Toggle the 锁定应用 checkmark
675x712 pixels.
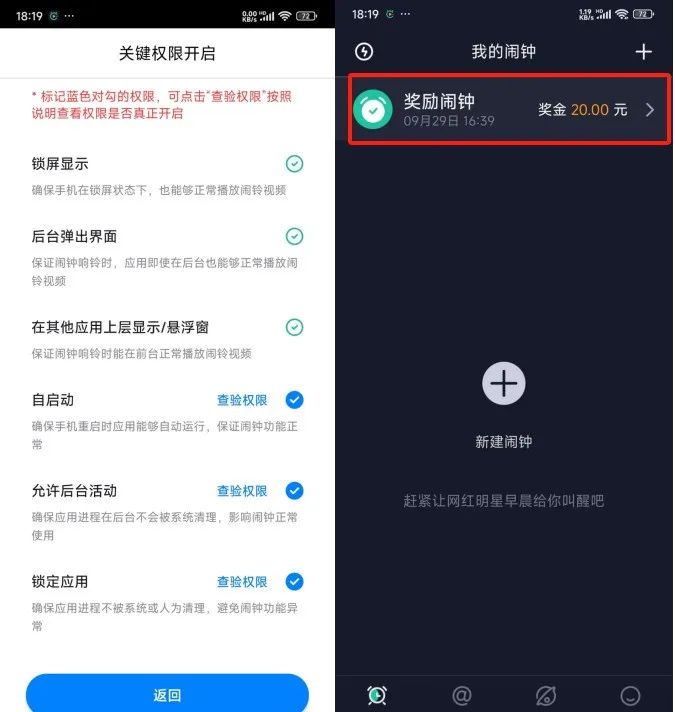pos(294,582)
